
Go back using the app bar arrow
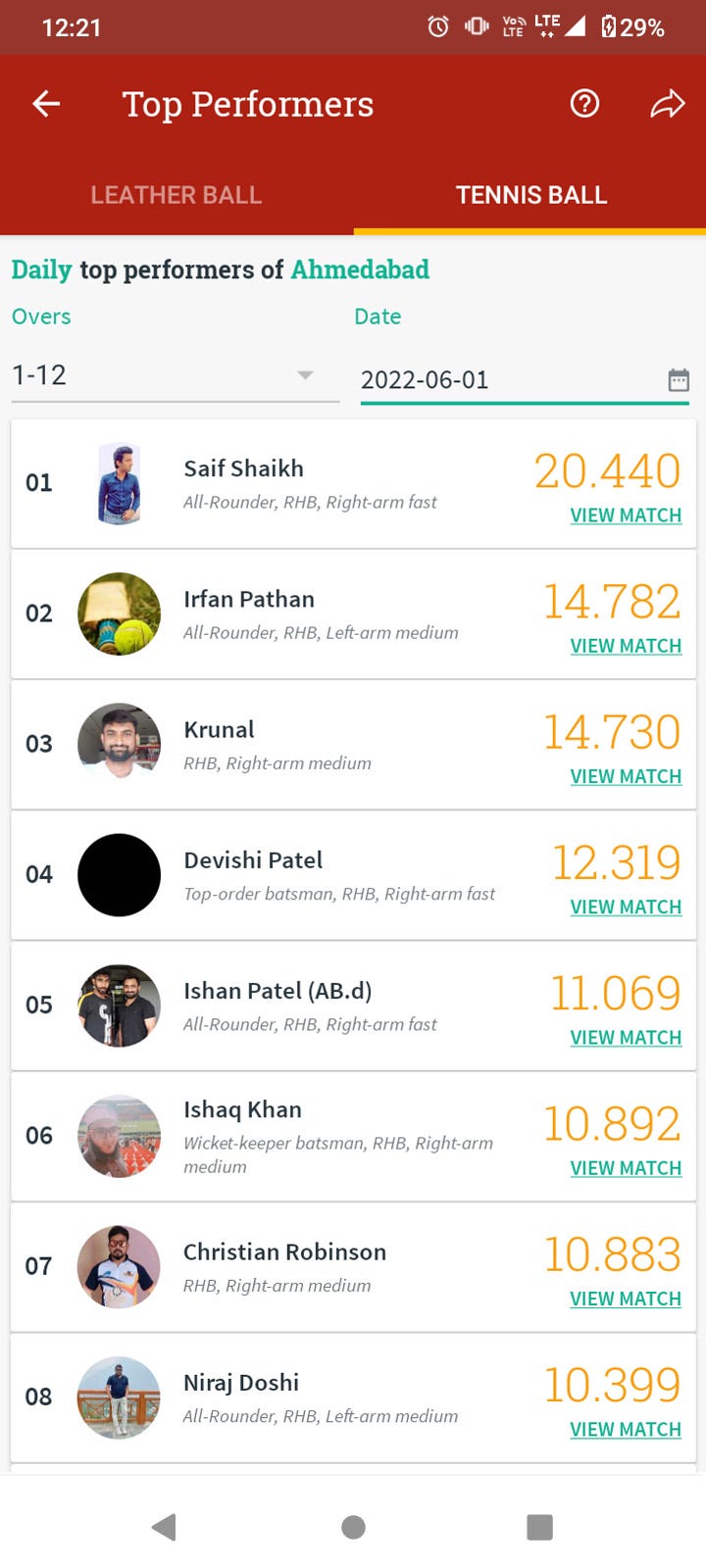tap(46, 104)
